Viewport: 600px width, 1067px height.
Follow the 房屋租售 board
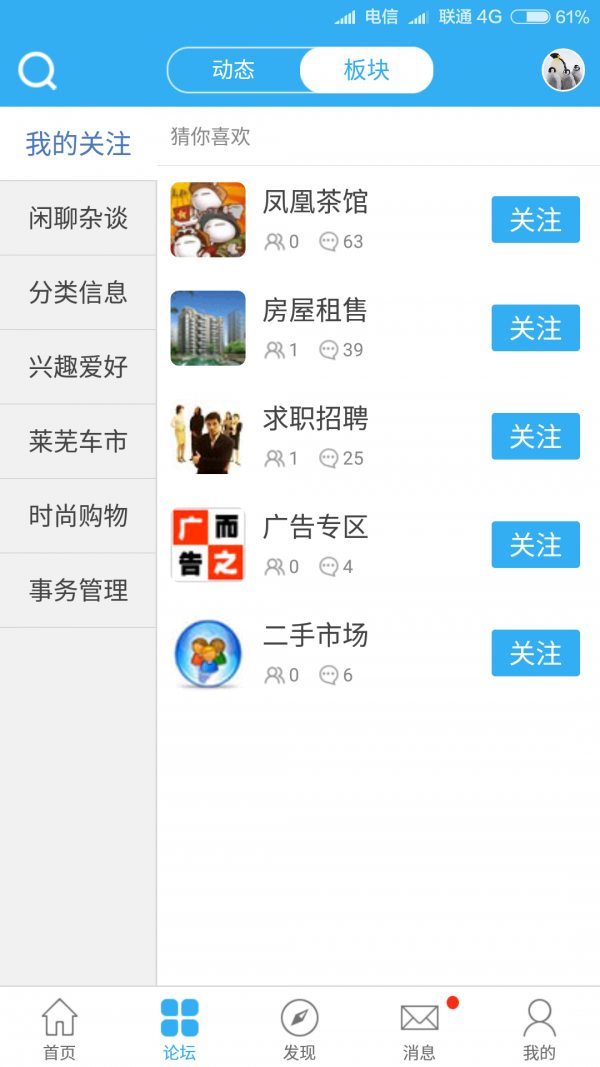[x=535, y=328]
